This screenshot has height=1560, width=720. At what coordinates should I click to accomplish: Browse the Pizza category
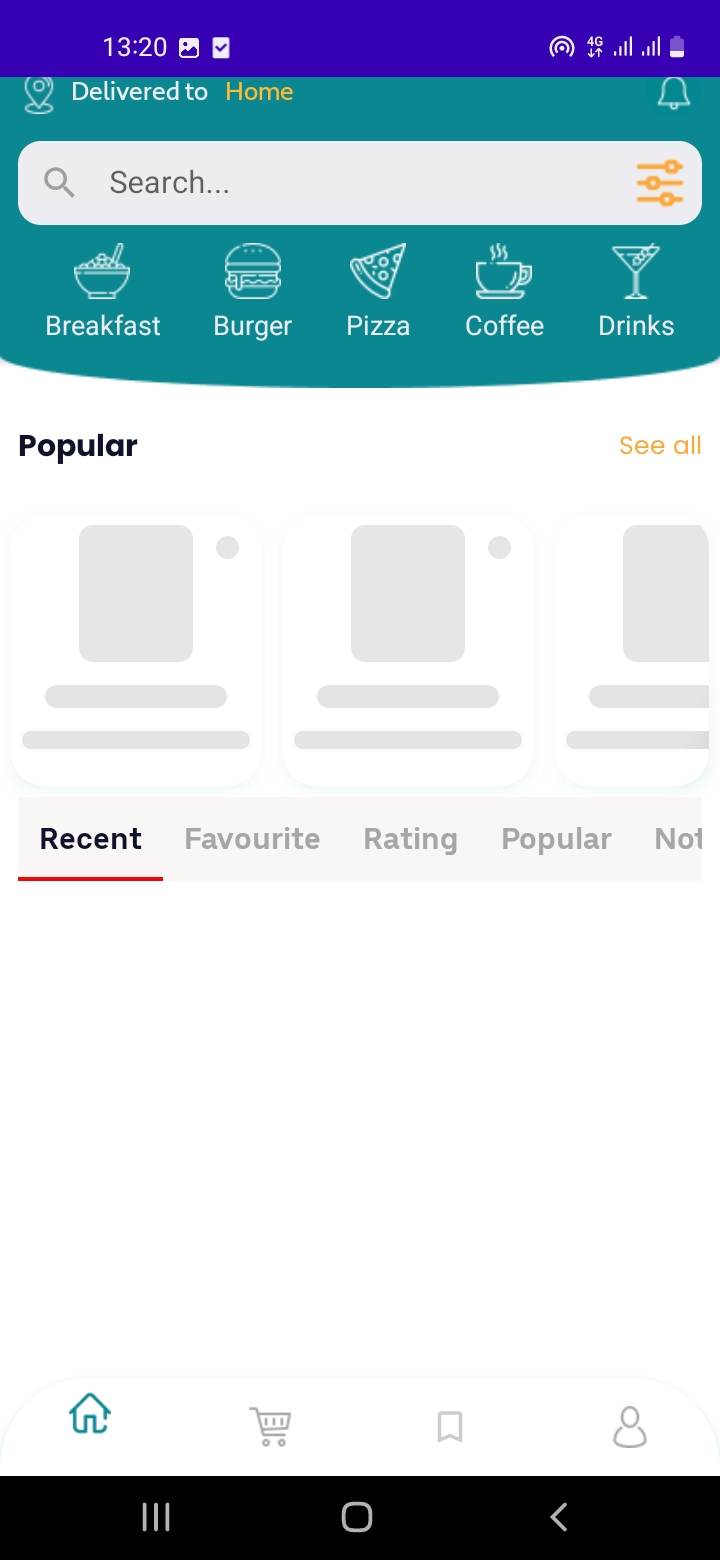pyautogui.click(x=378, y=292)
